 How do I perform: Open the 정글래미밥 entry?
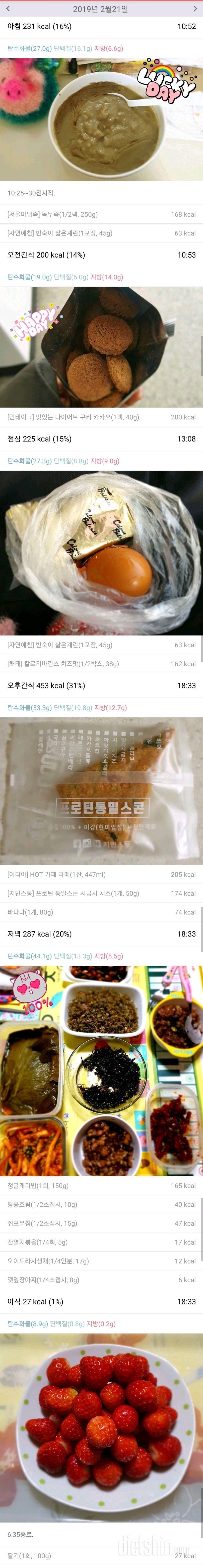pos(101,1185)
